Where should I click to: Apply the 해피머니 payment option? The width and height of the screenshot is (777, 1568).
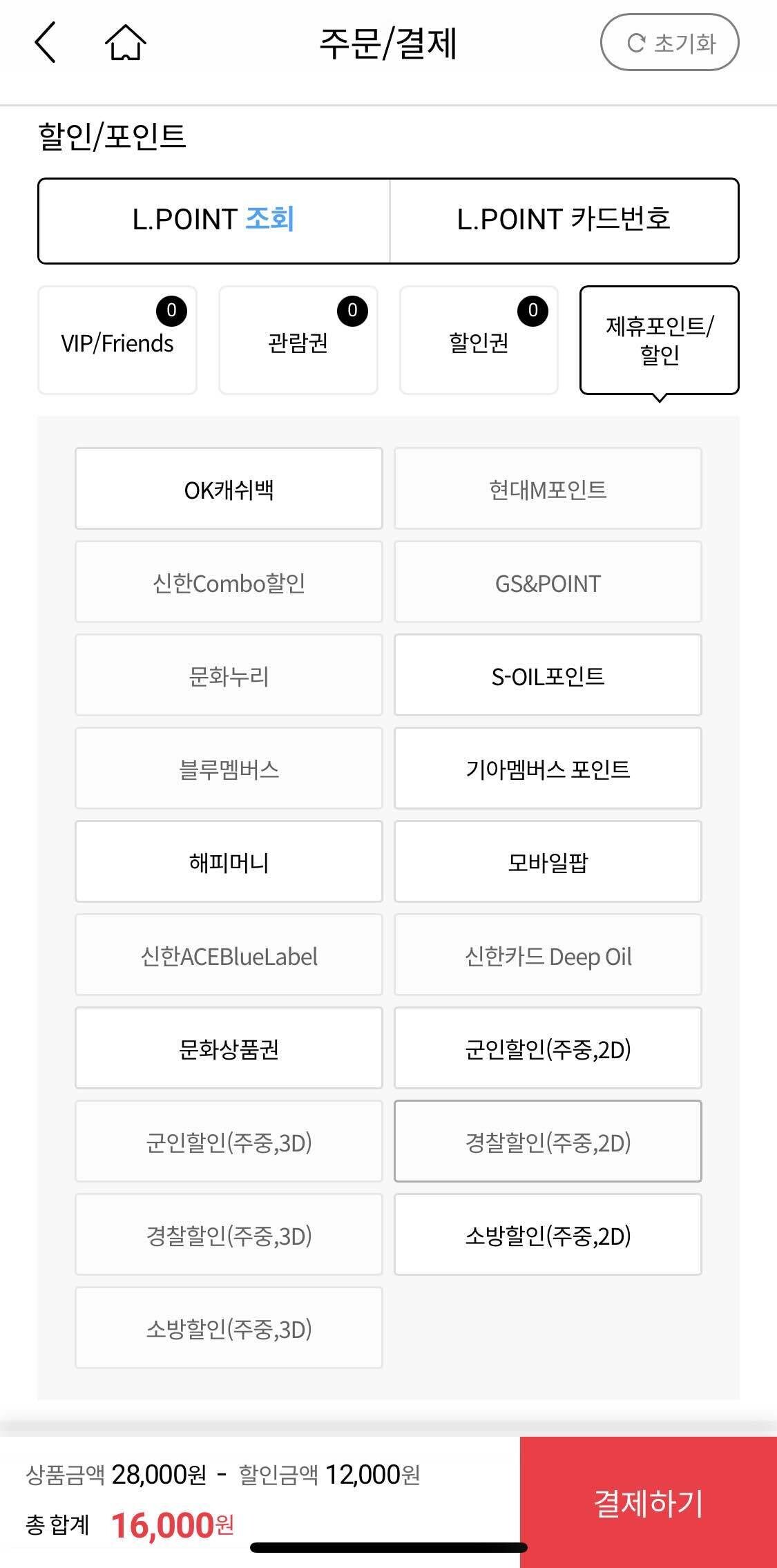[x=228, y=861]
